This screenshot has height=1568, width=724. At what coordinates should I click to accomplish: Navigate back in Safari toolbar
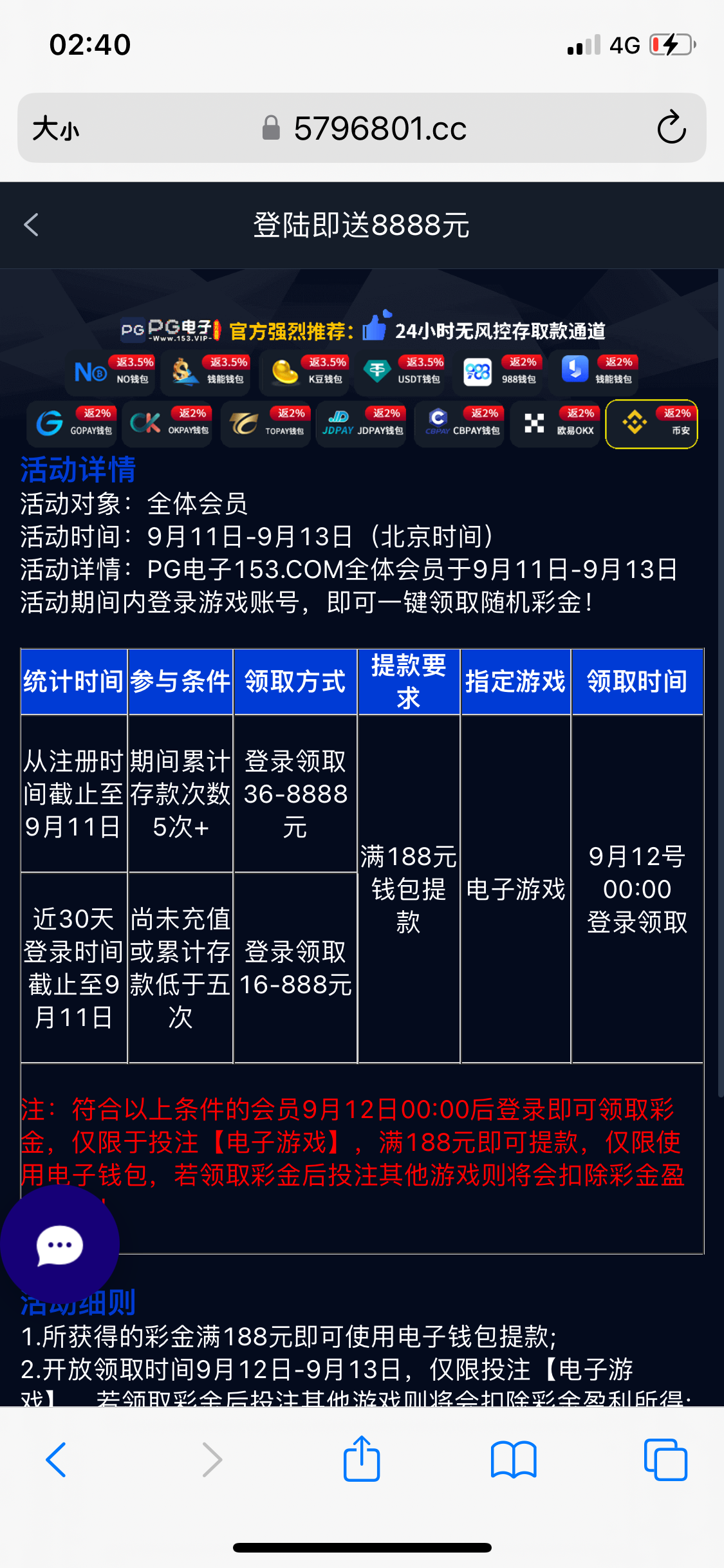pos(56,1459)
